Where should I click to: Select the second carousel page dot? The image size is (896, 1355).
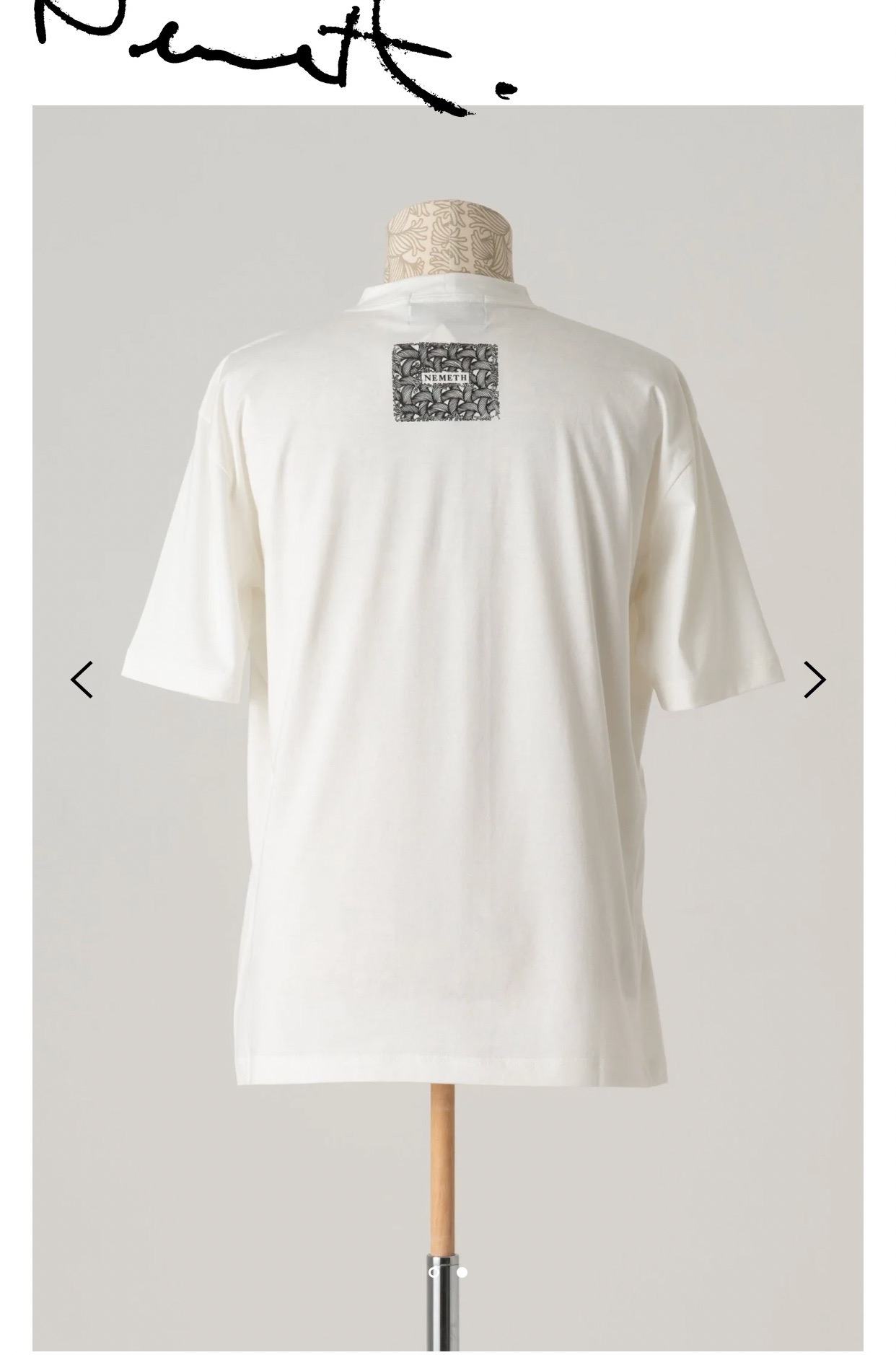click(x=462, y=1272)
